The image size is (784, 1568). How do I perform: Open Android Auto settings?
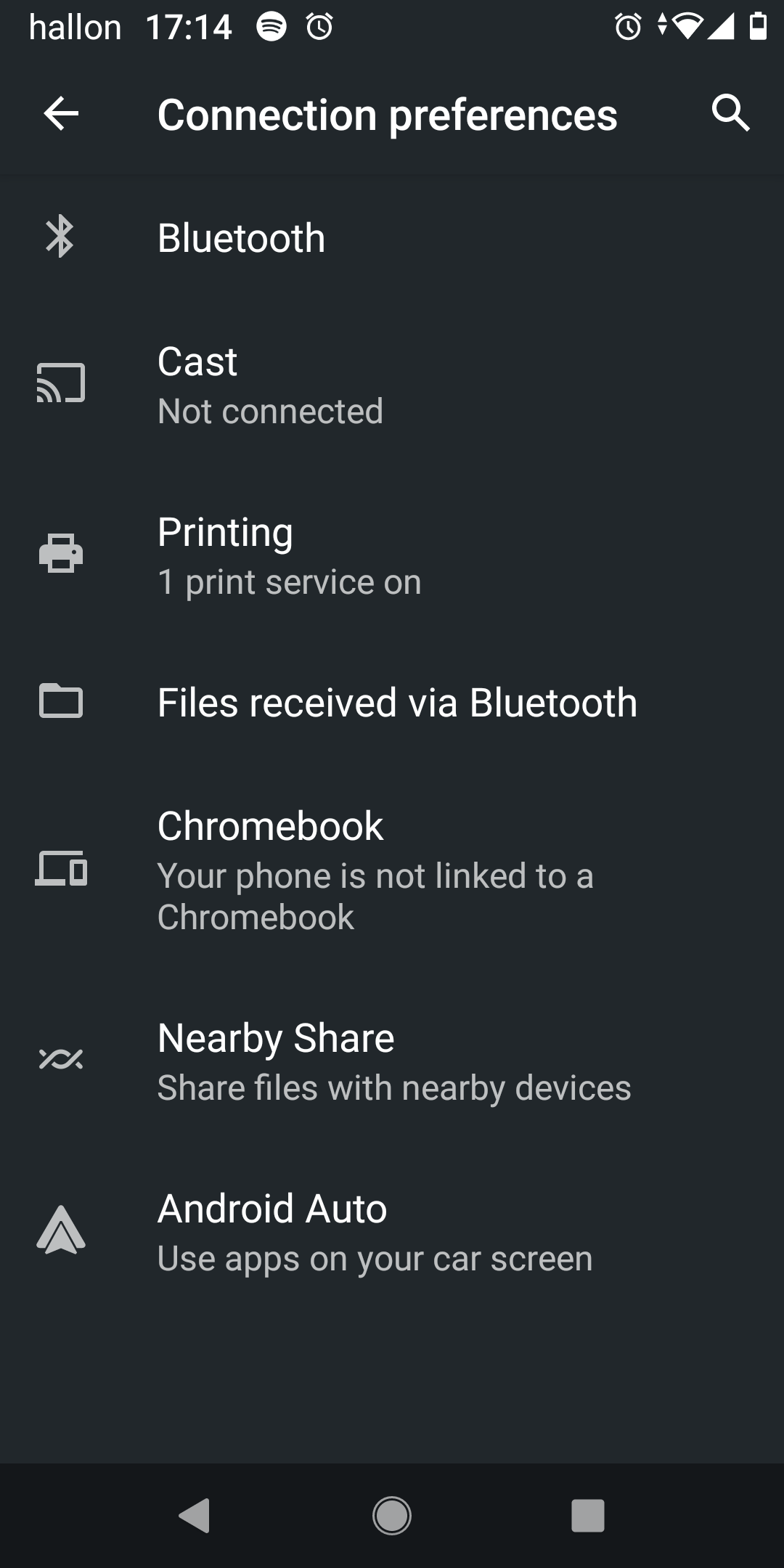[392, 1232]
